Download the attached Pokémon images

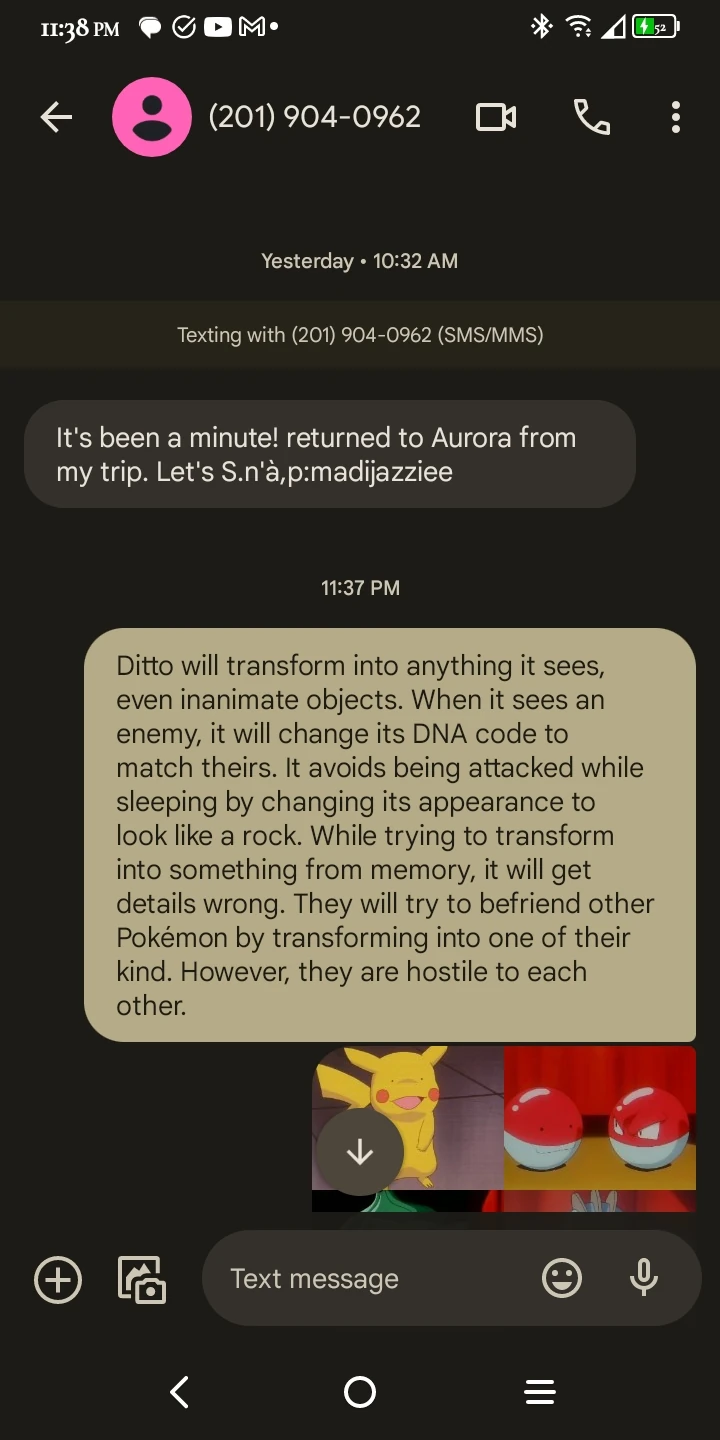[x=358, y=1151]
